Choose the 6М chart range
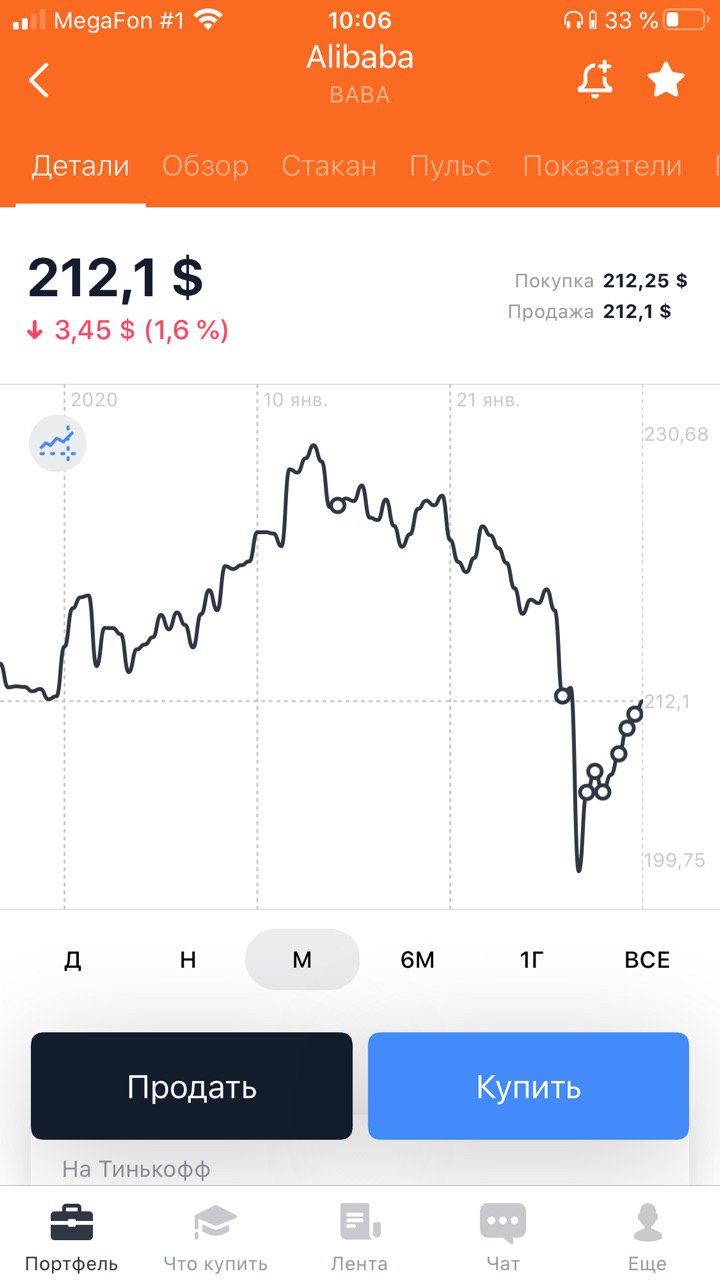 (418, 960)
